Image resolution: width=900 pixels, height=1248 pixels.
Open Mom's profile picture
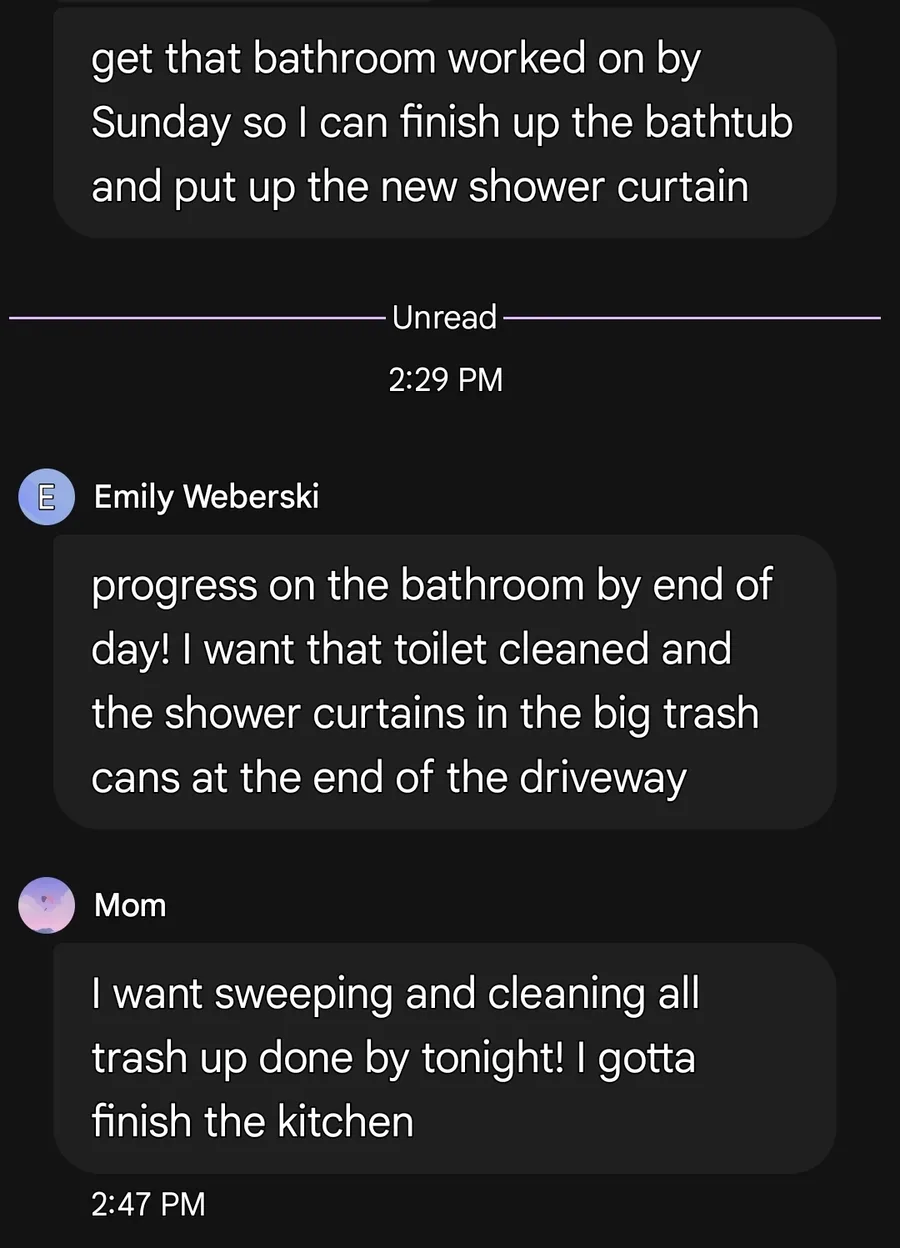pos(47,905)
